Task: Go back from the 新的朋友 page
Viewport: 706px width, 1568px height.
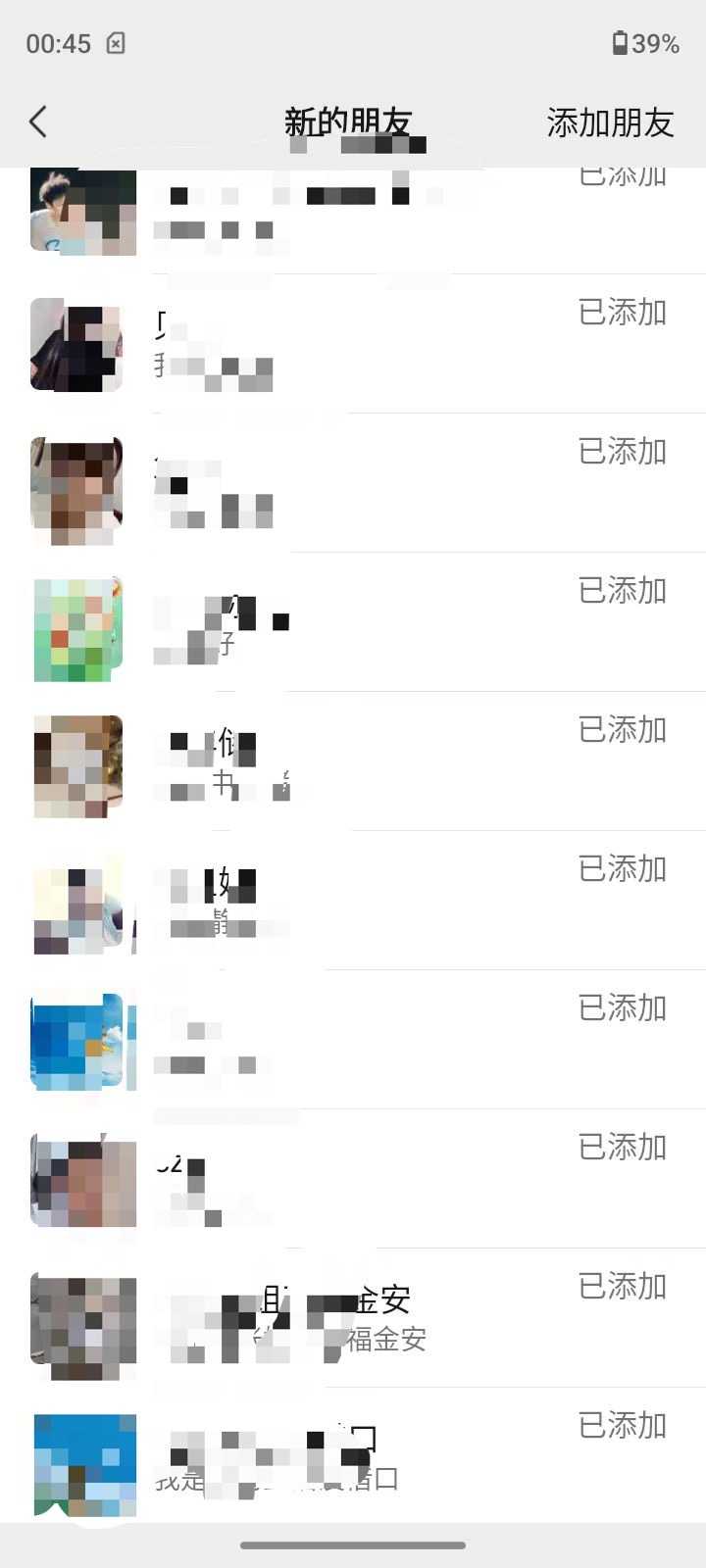Action: coord(38,122)
